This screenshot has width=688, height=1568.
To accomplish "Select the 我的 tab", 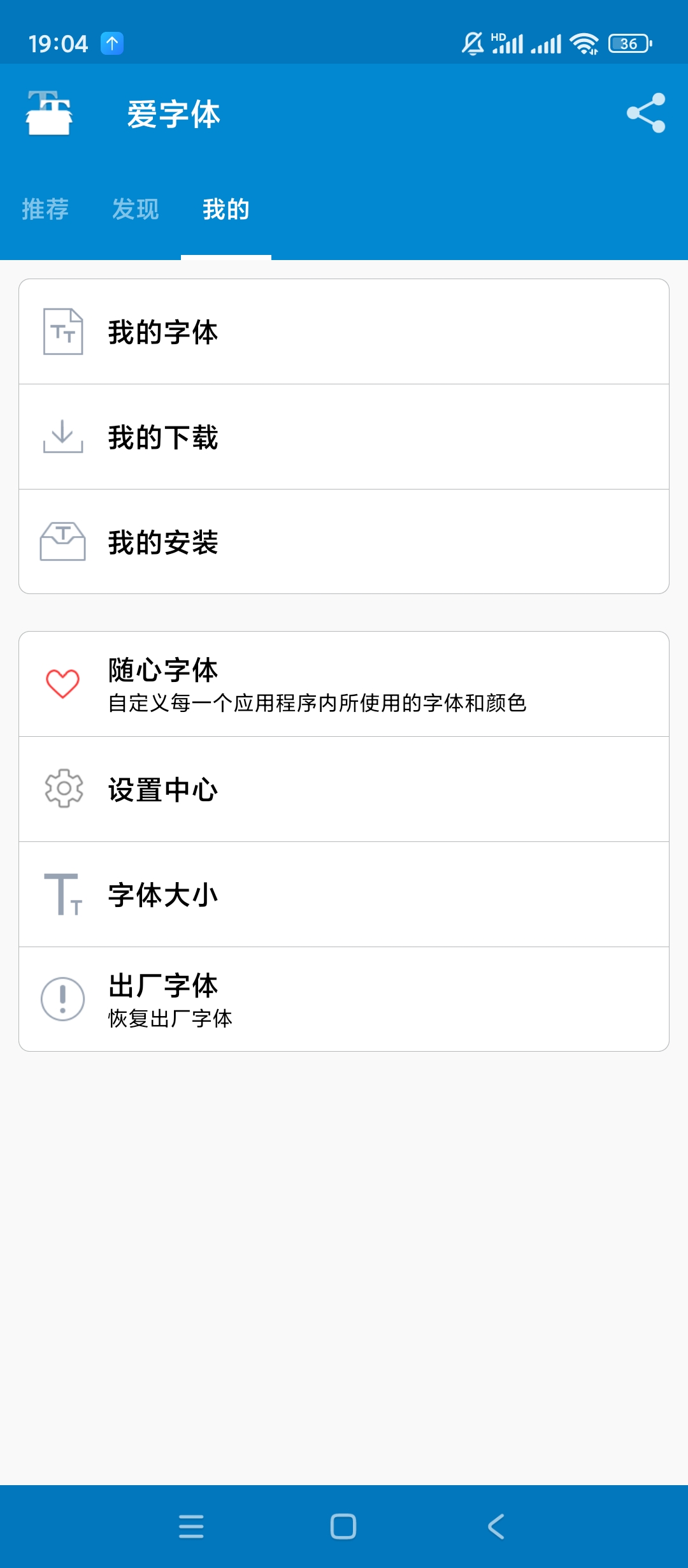I will [226, 209].
